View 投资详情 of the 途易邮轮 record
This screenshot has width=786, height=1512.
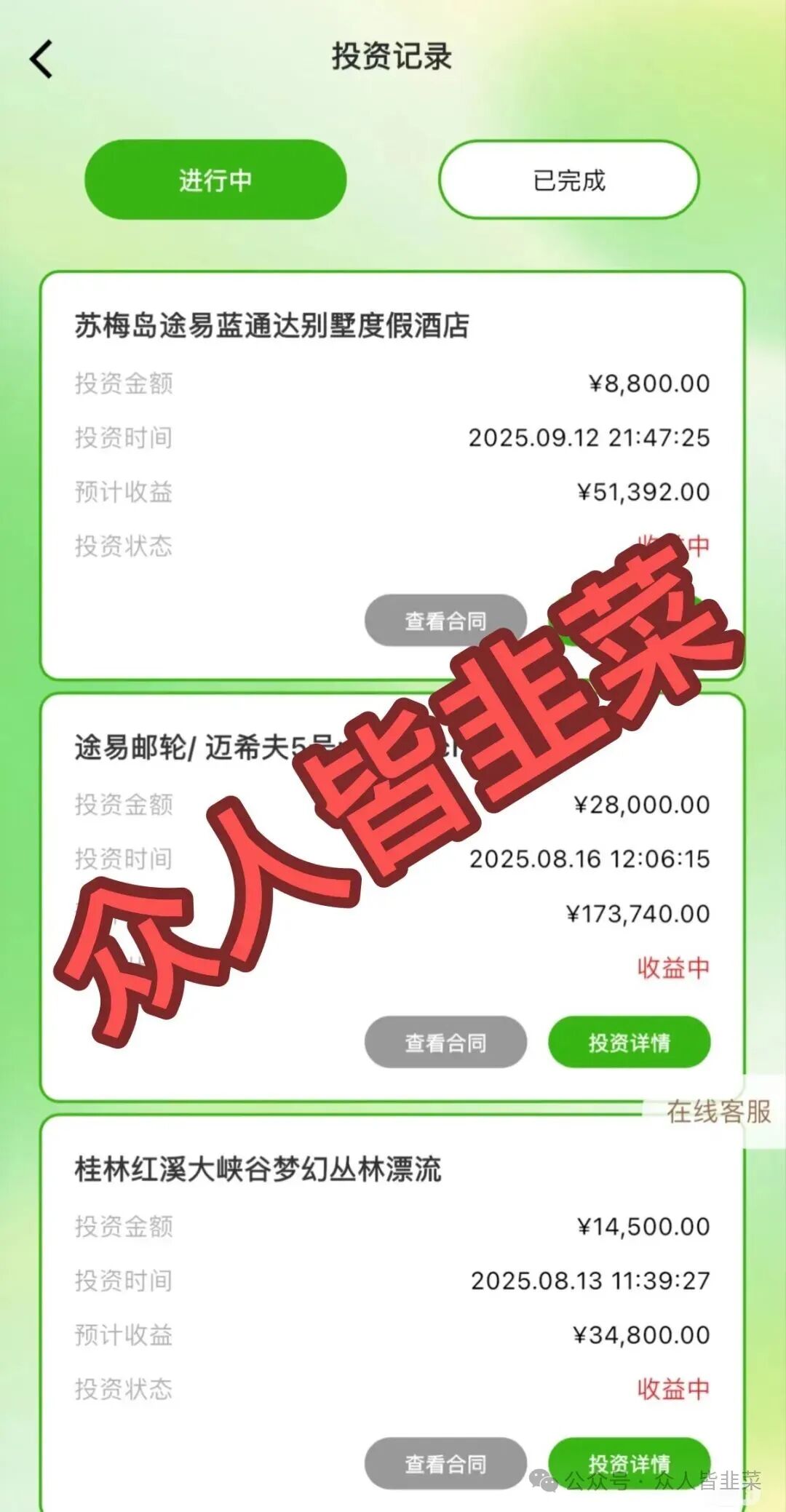tap(630, 1043)
